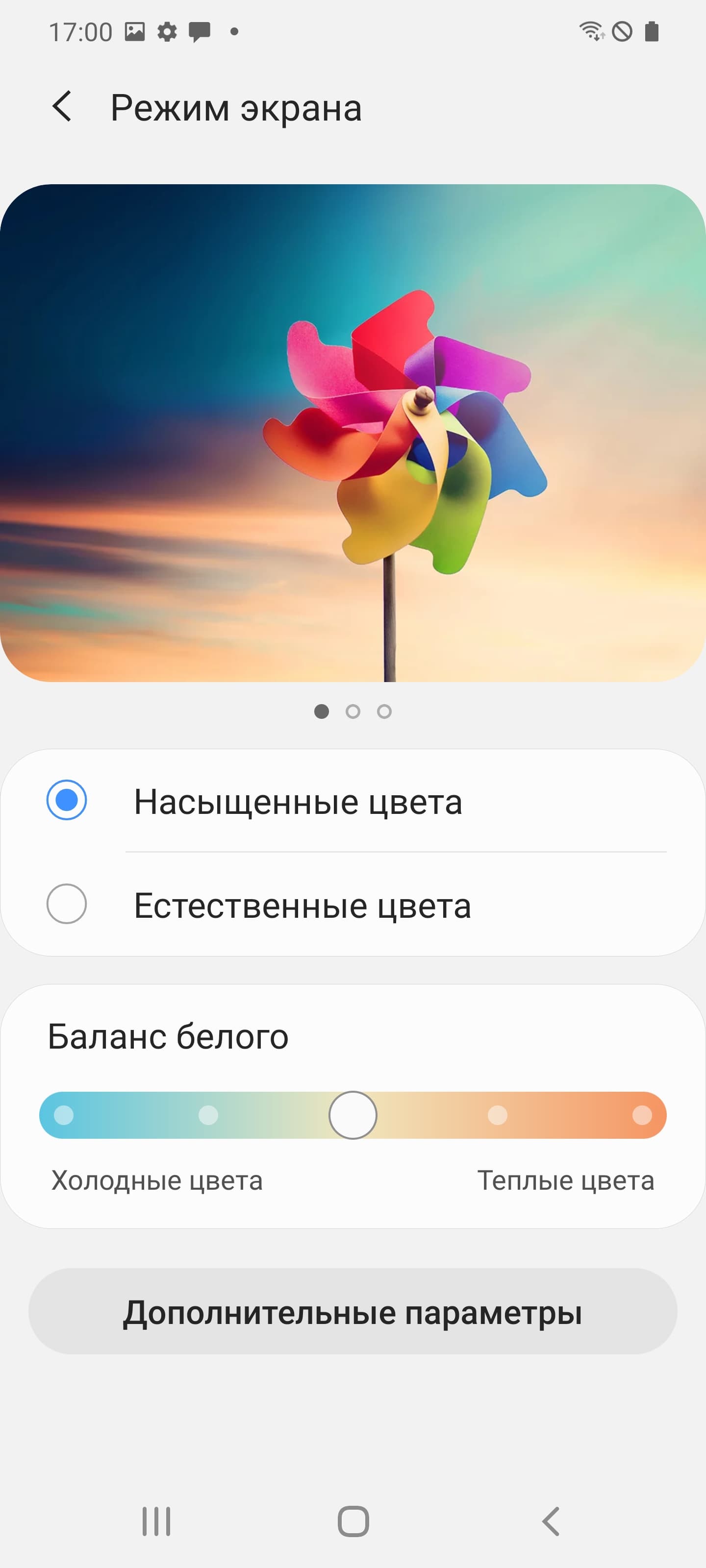Select Насыщенные цвета option

(x=66, y=801)
